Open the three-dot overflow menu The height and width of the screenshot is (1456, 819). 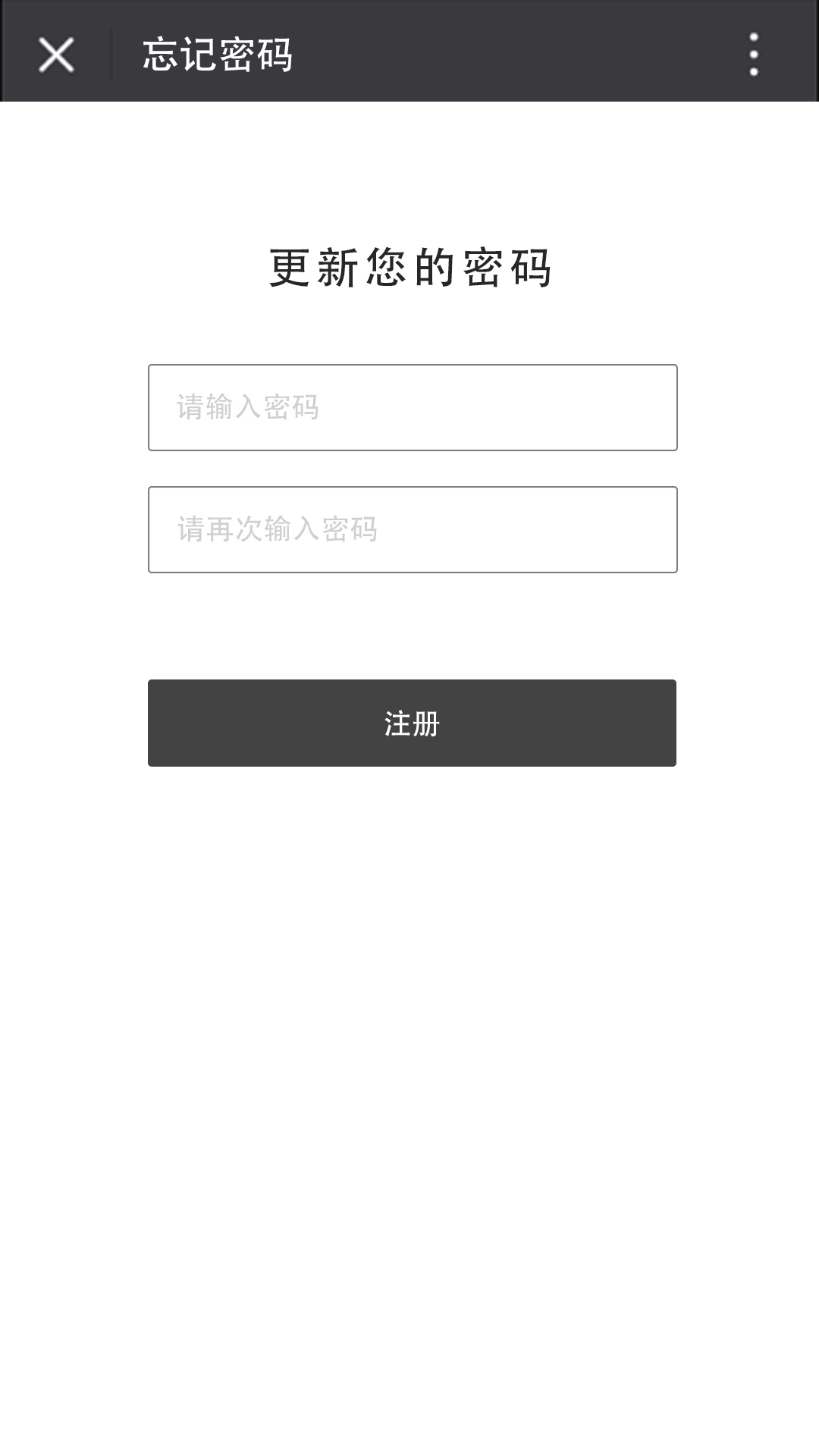click(x=753, y=55)
